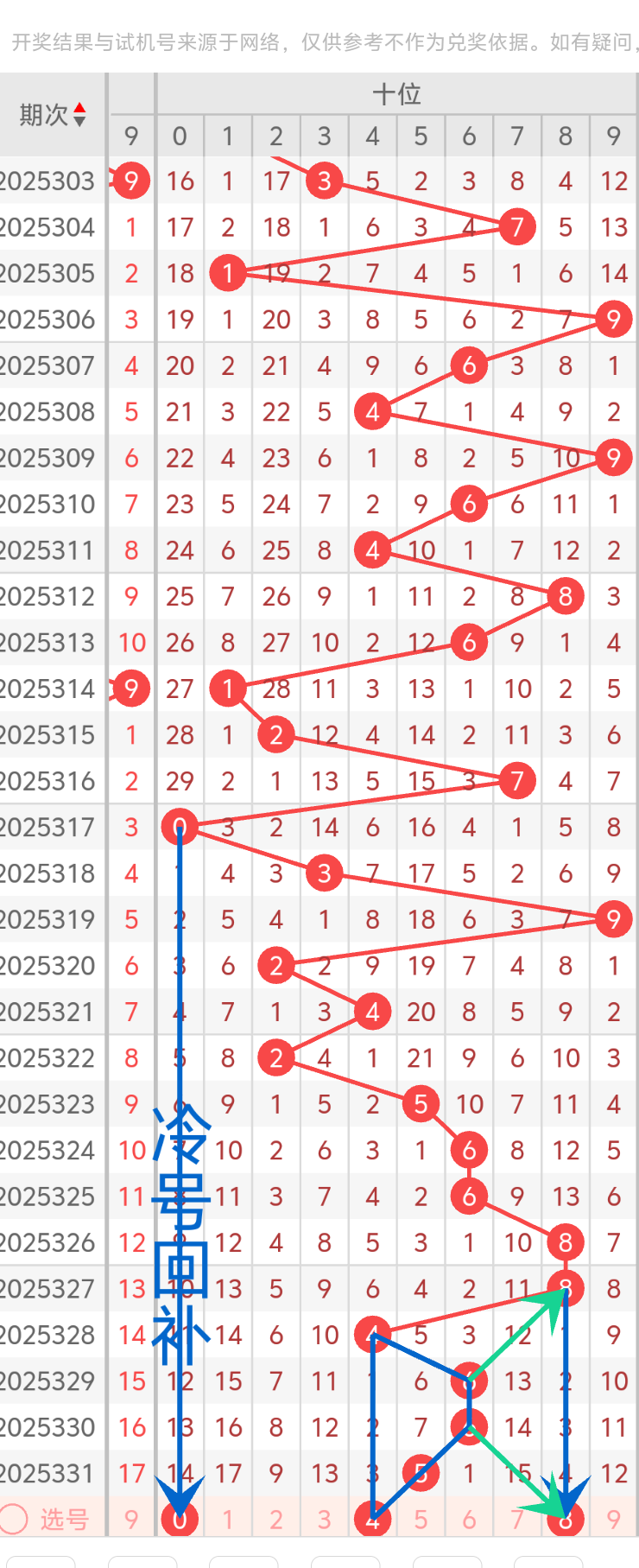This screenshot has width=639, height=1568.
Task: Click the red circled 0 in period 2025317
Action: [x=180, y=826]
